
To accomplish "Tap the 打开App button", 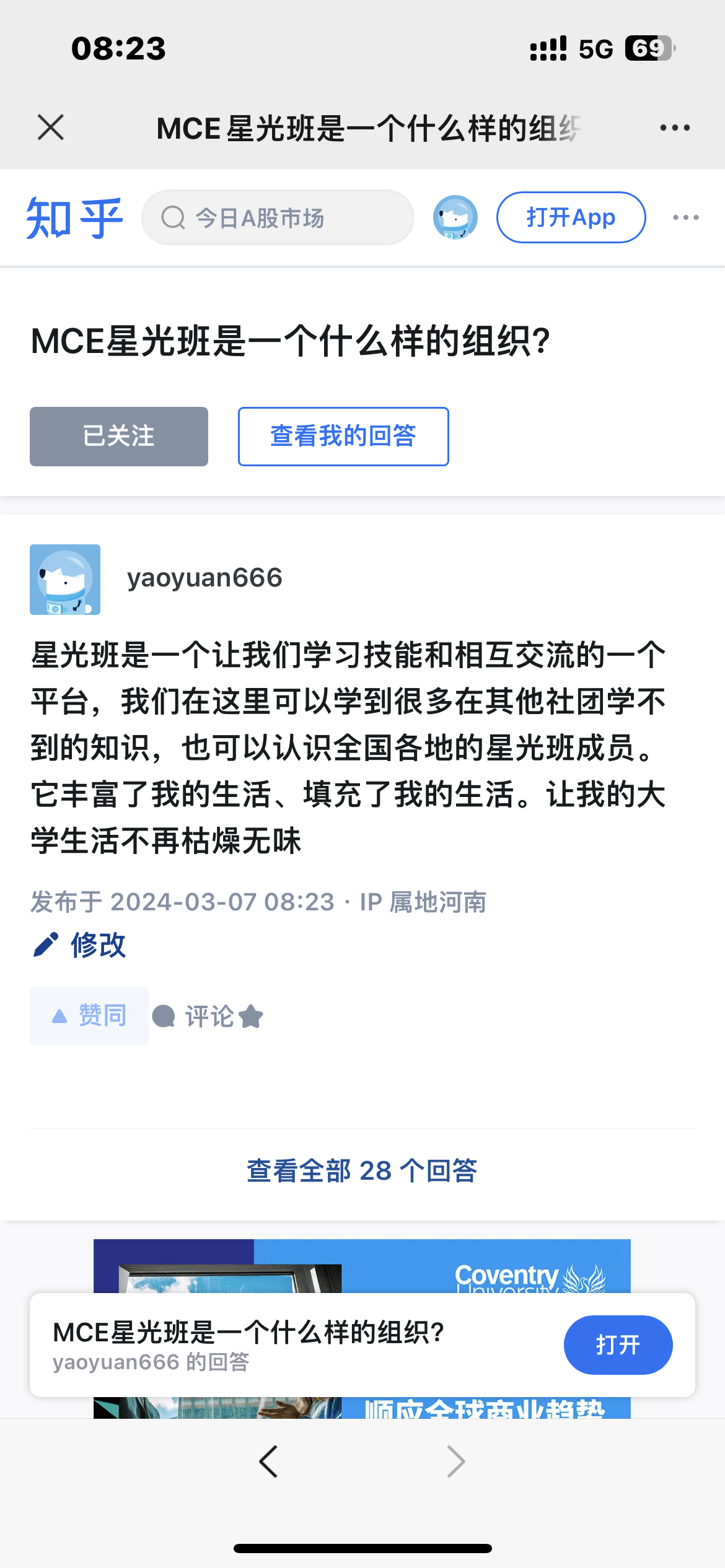I will point(571,217).
